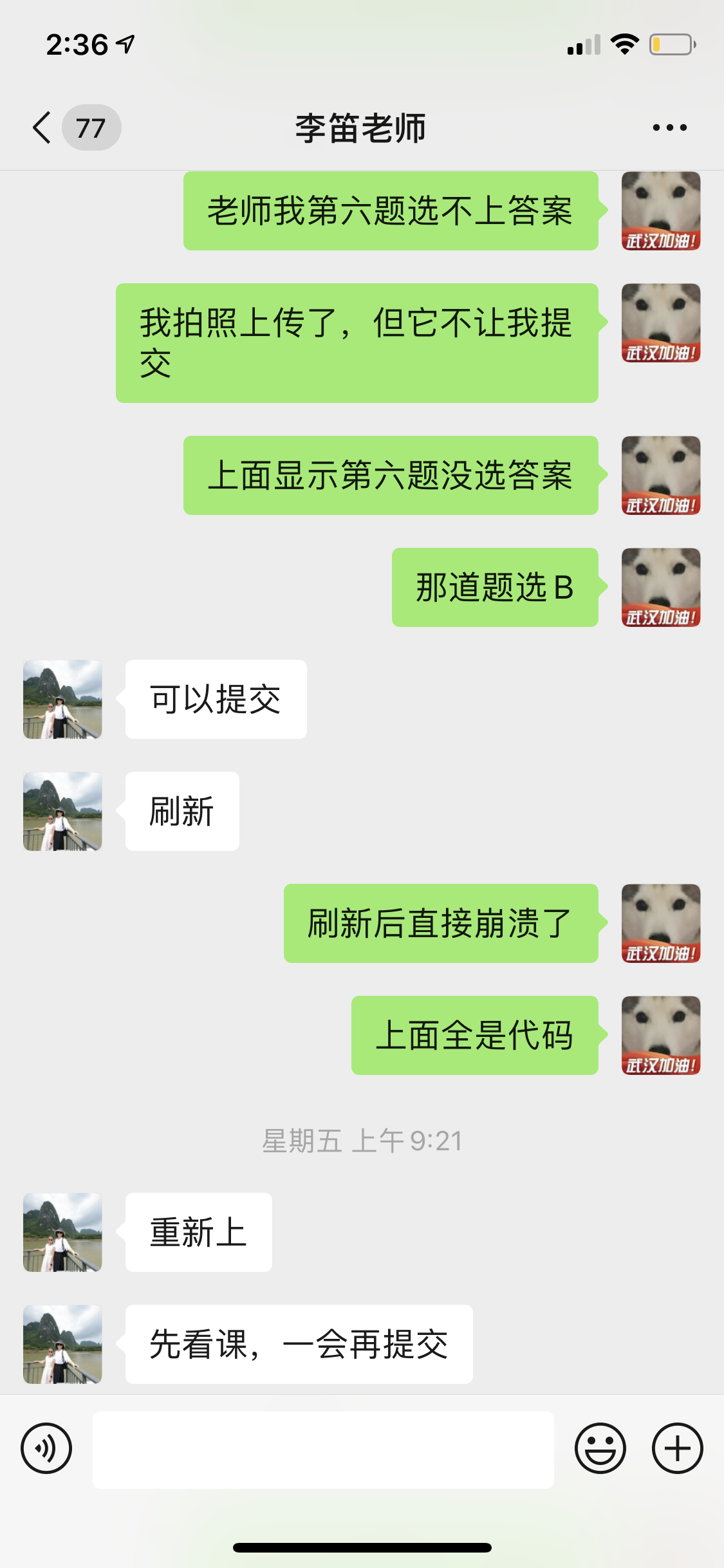Go back to the chat list
724x1568 pixels.
[x=42, y=127]
